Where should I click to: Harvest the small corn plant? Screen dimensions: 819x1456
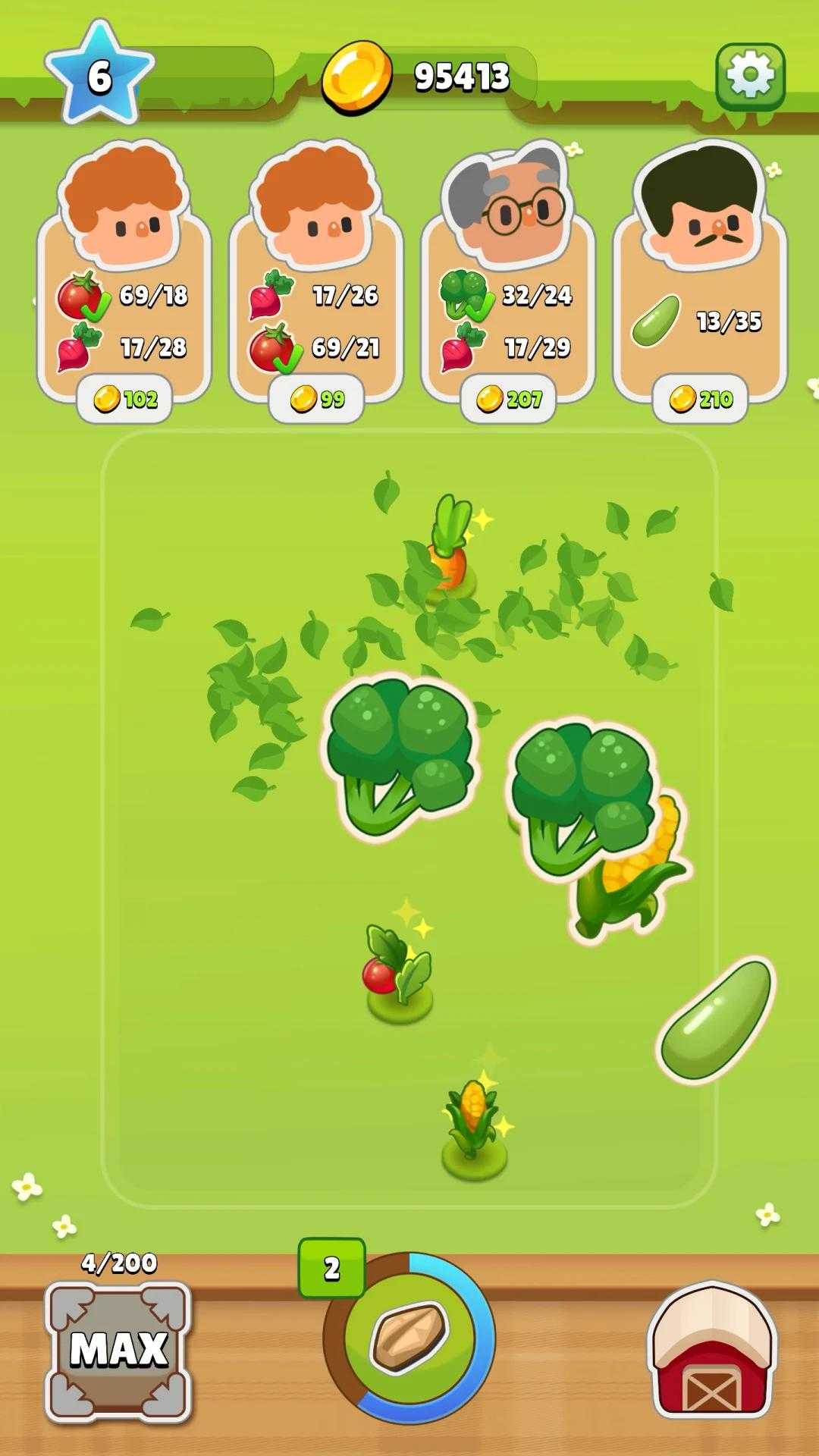pyautogui.click(x=473, y=1130)
